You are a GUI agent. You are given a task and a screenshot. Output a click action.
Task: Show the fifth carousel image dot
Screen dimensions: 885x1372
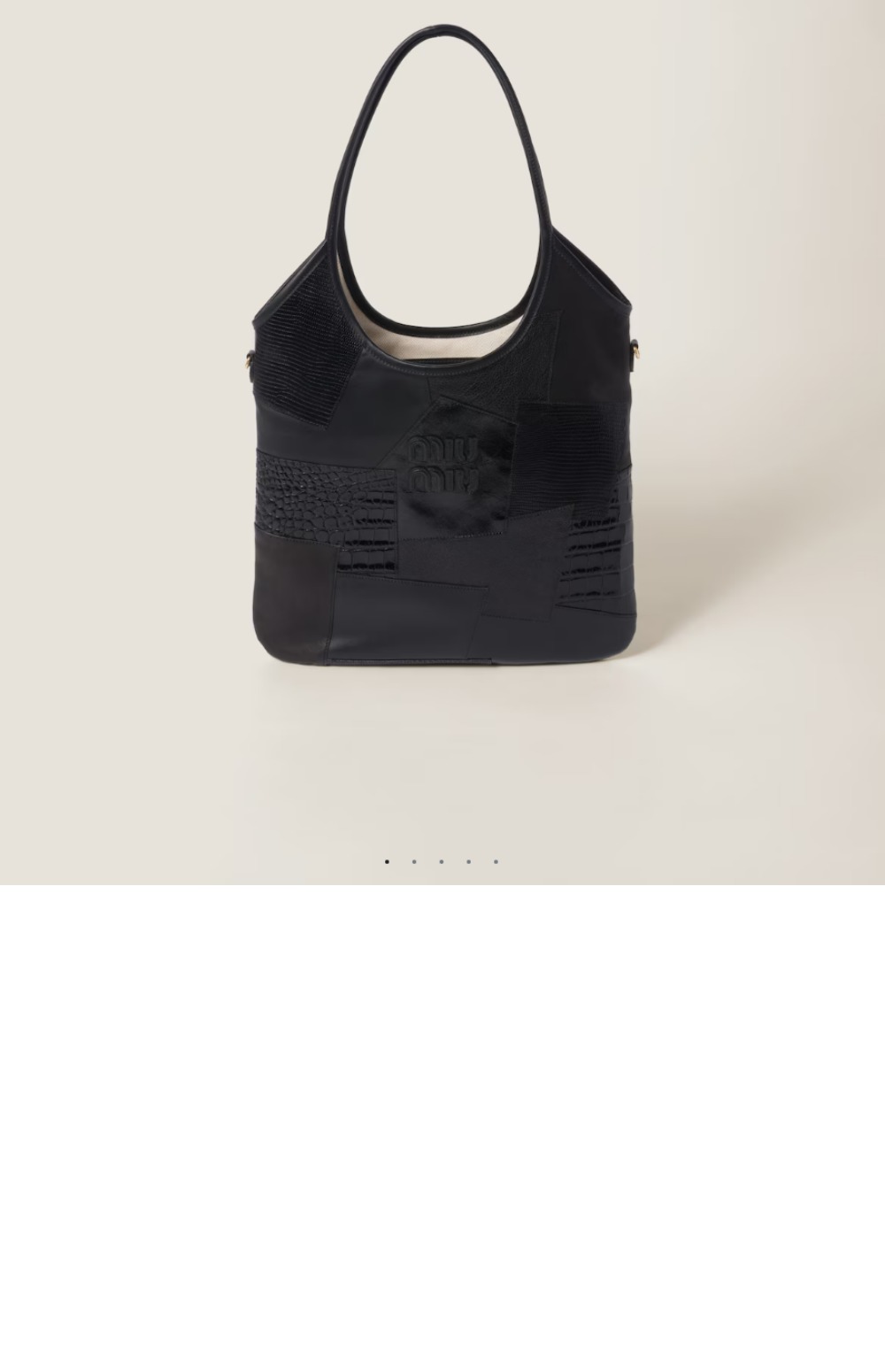tap(496, 861)
